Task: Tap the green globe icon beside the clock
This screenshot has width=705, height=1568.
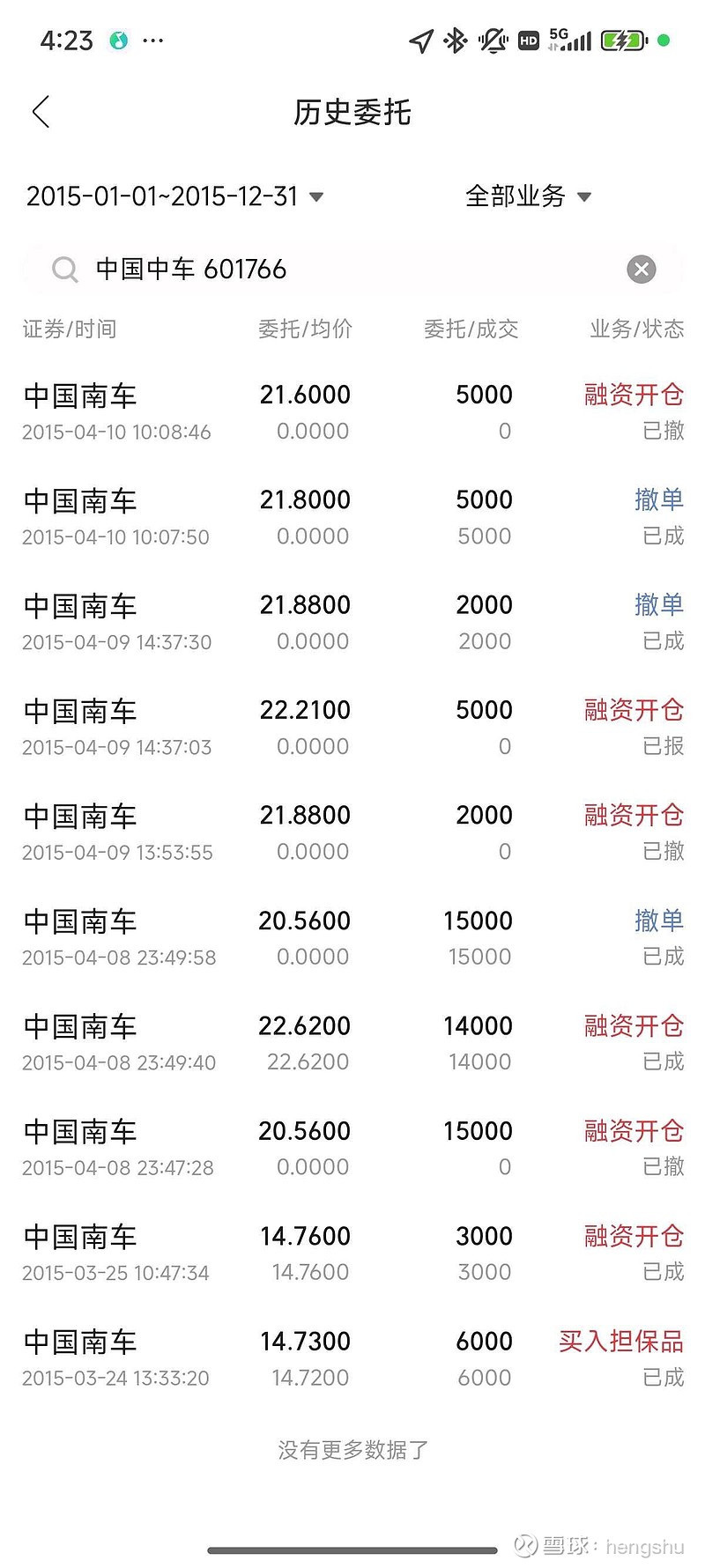Action: click(119, 41)
